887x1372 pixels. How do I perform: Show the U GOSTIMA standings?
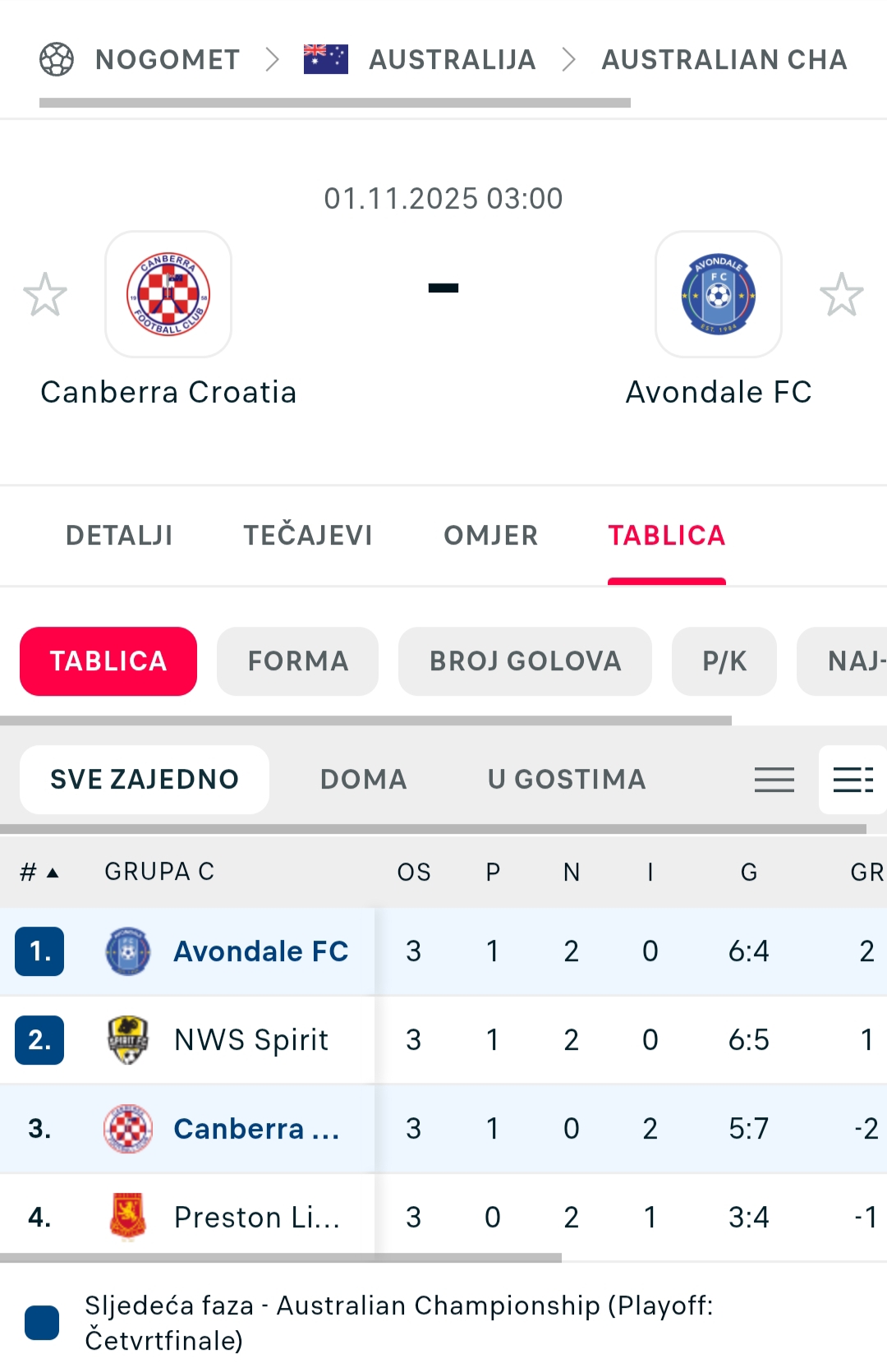567,780
